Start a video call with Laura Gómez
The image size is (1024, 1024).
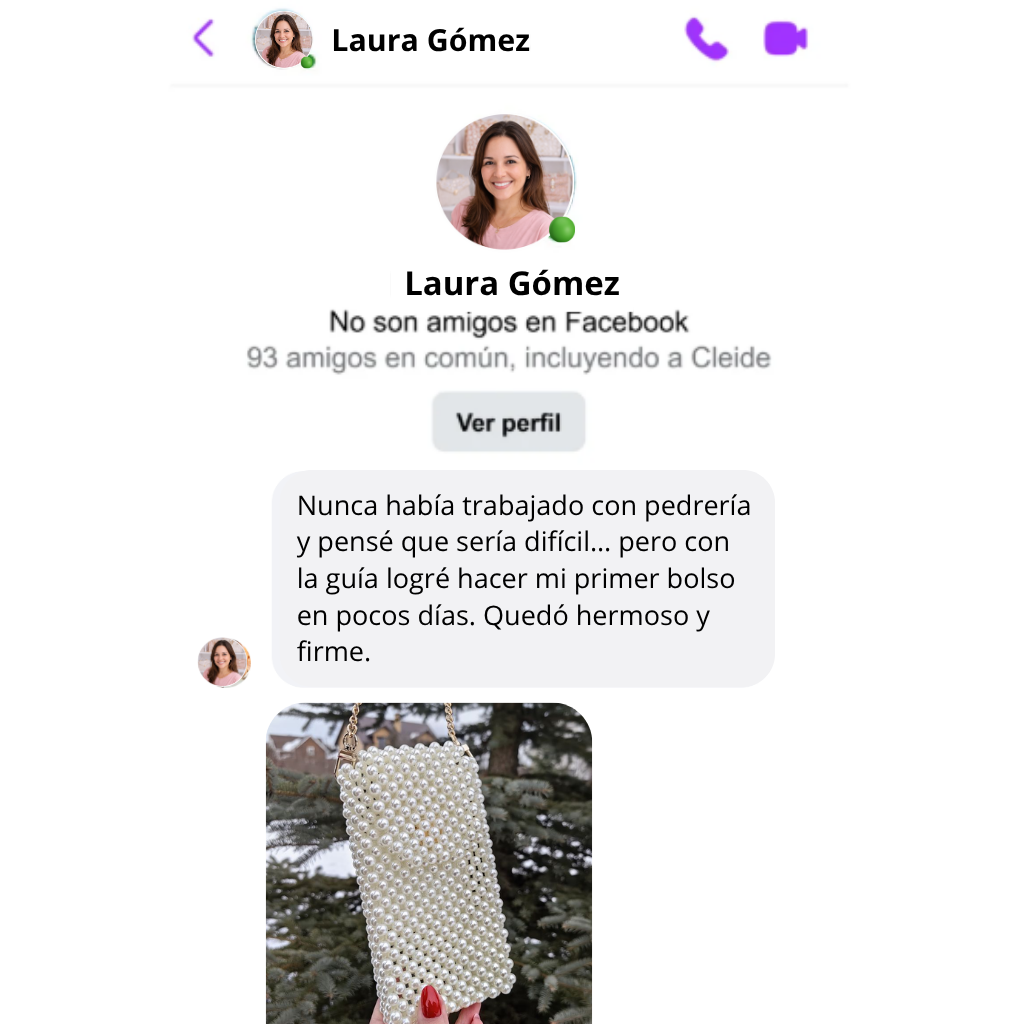point(786,39)
